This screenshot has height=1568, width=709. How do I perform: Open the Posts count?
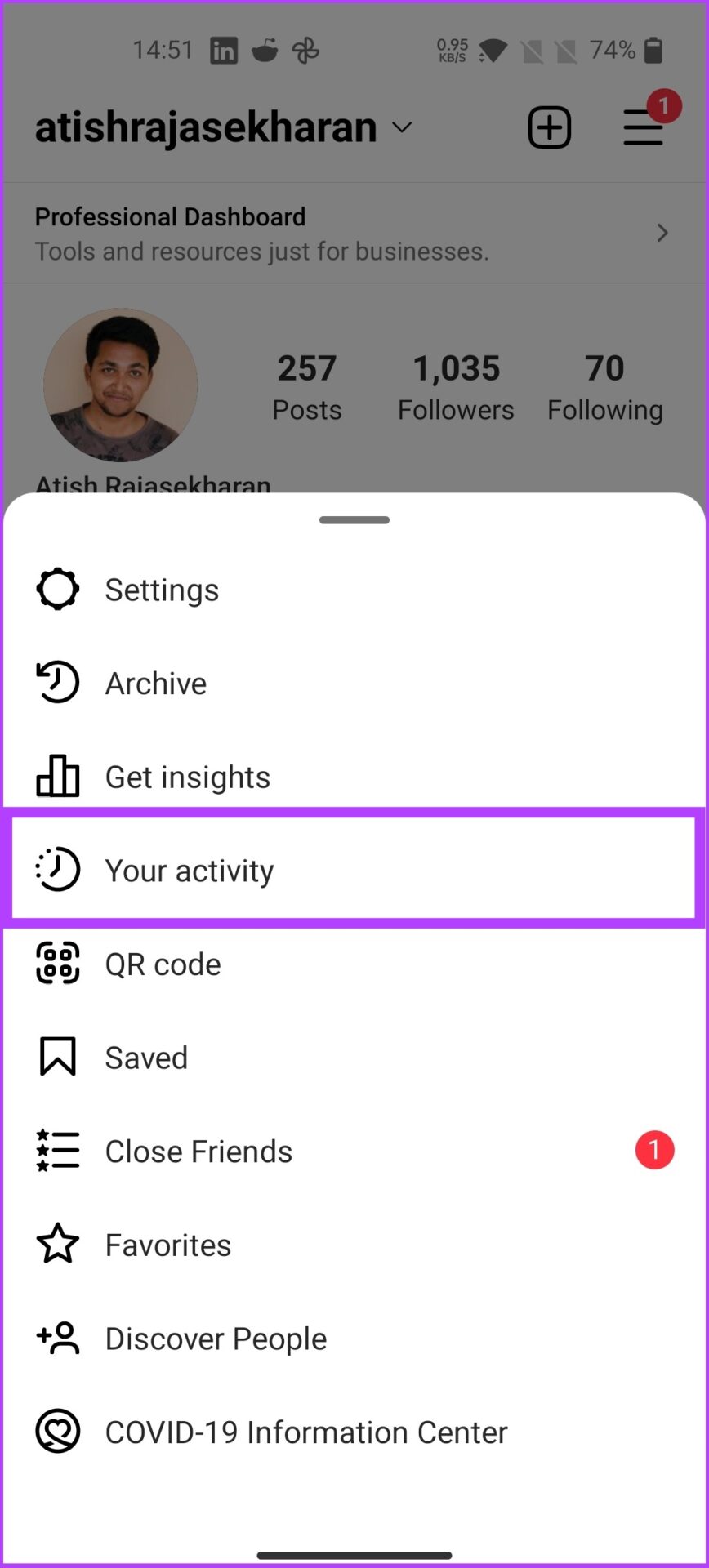point(307,385)
